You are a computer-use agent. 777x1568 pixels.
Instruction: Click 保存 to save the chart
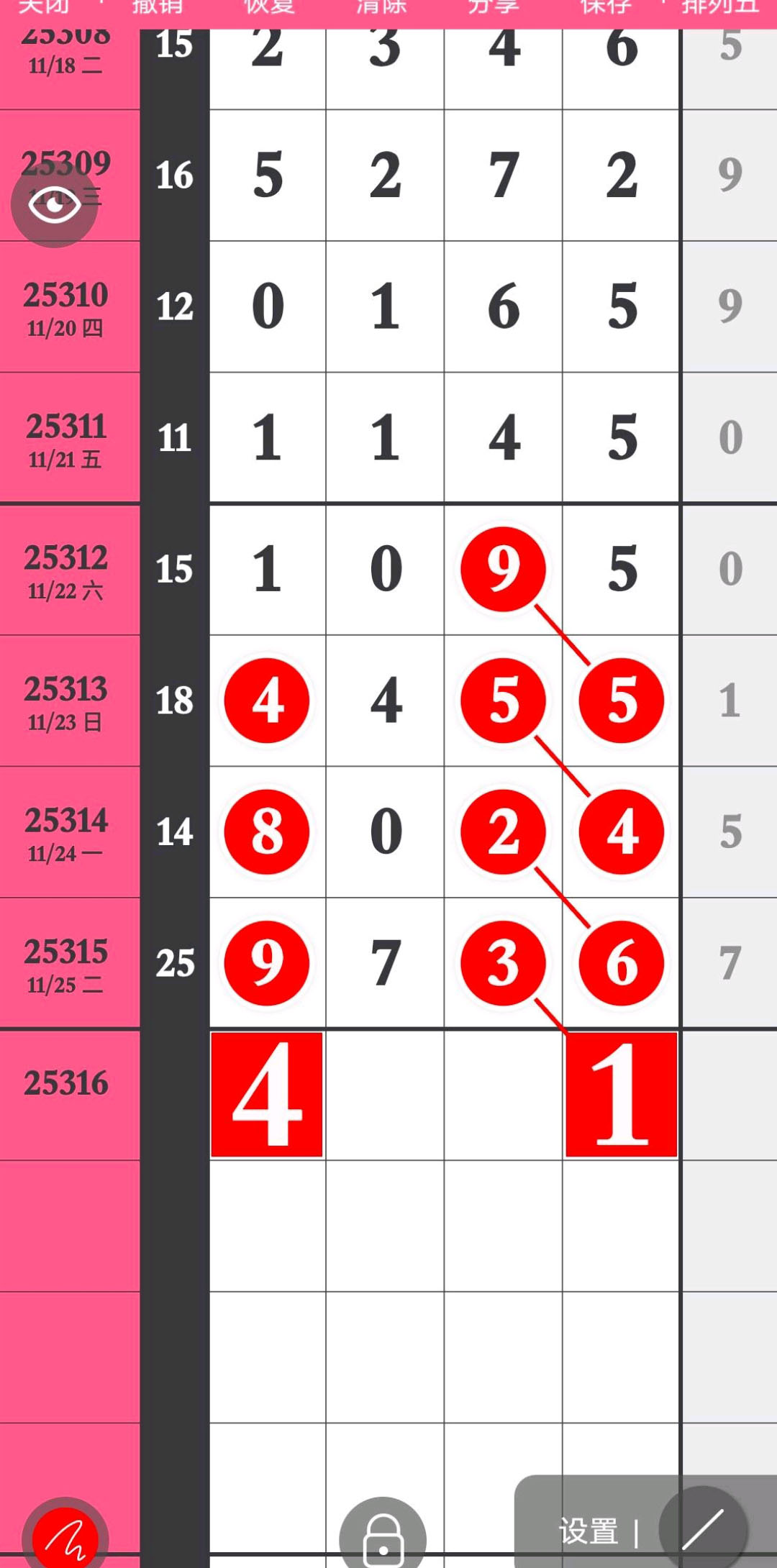click(x=603, y=7)
